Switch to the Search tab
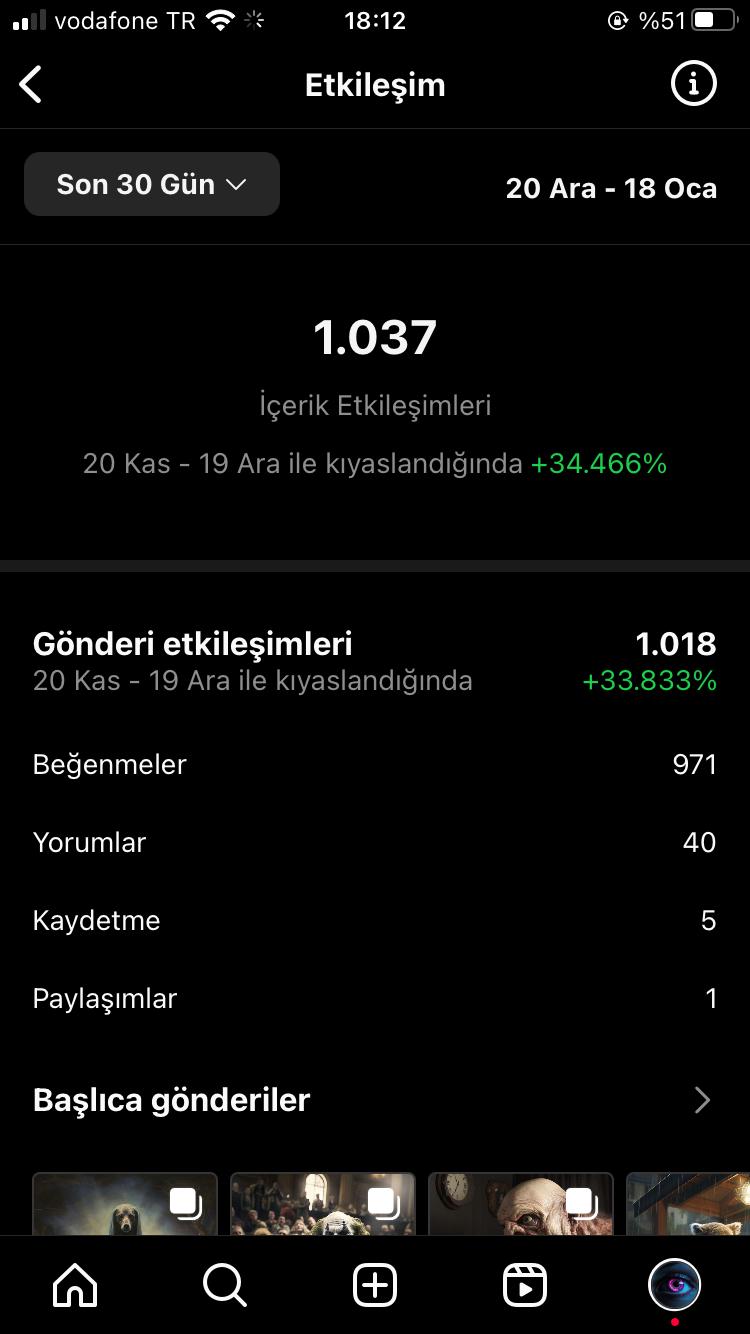 point(225,1285)
